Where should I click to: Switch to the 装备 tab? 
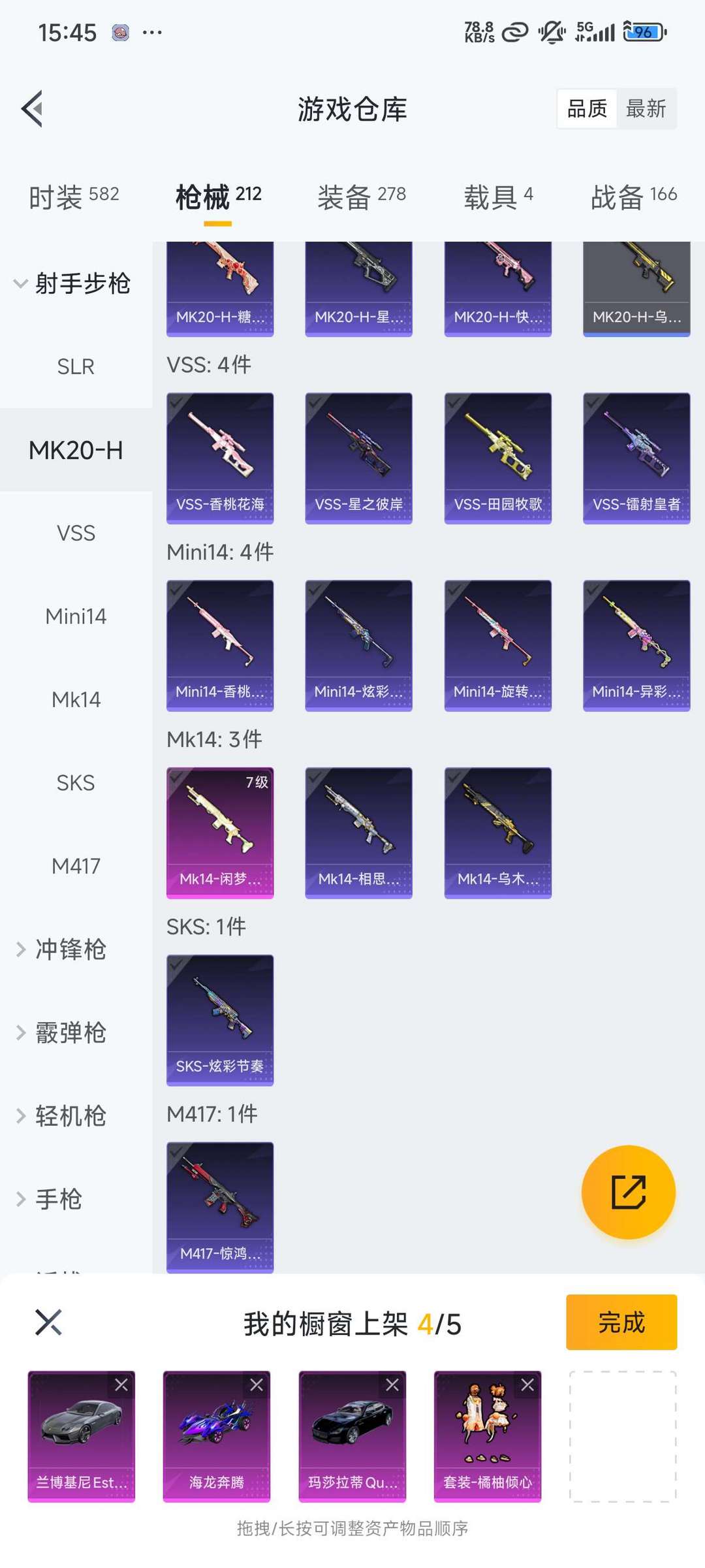(361, 197)
